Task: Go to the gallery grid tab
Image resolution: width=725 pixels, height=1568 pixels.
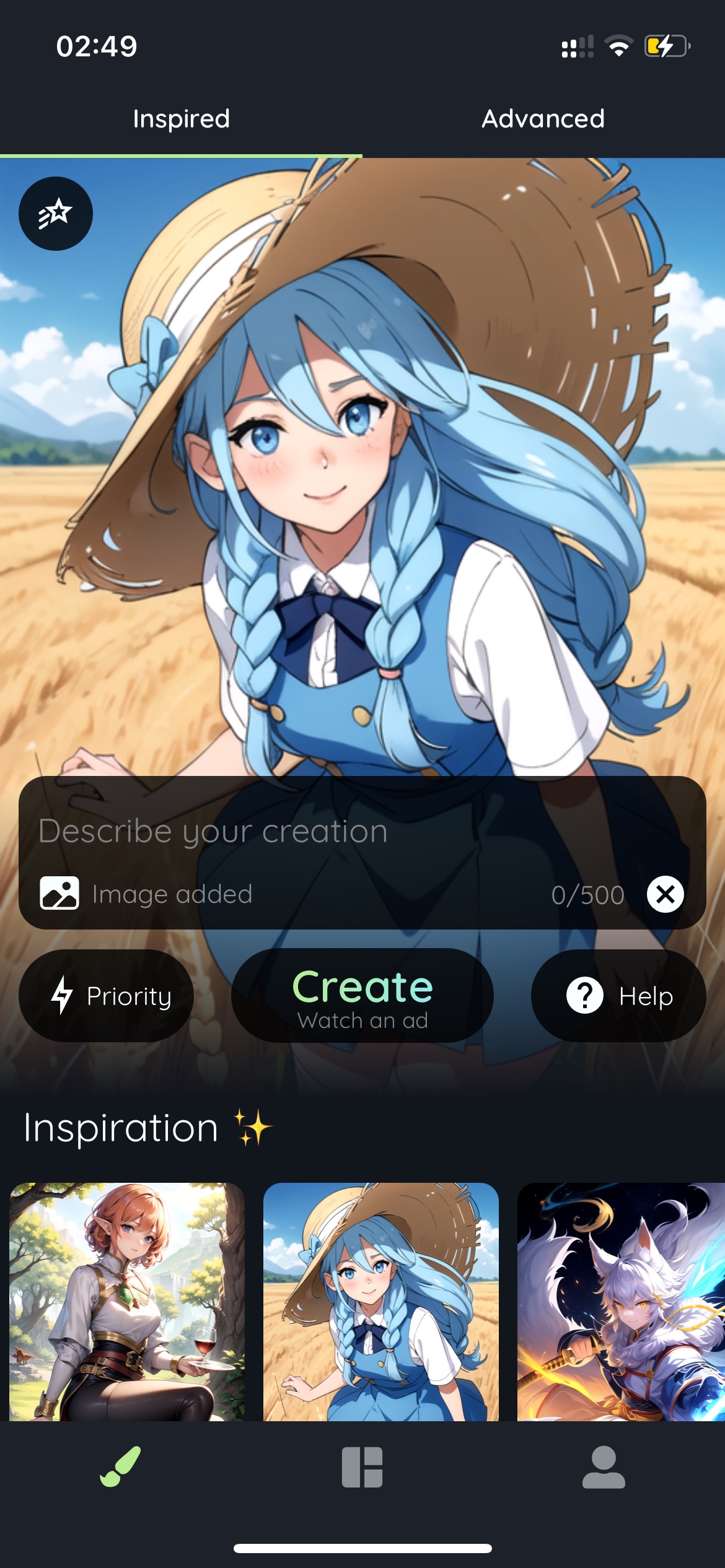Action: [x=362, y=1467]
